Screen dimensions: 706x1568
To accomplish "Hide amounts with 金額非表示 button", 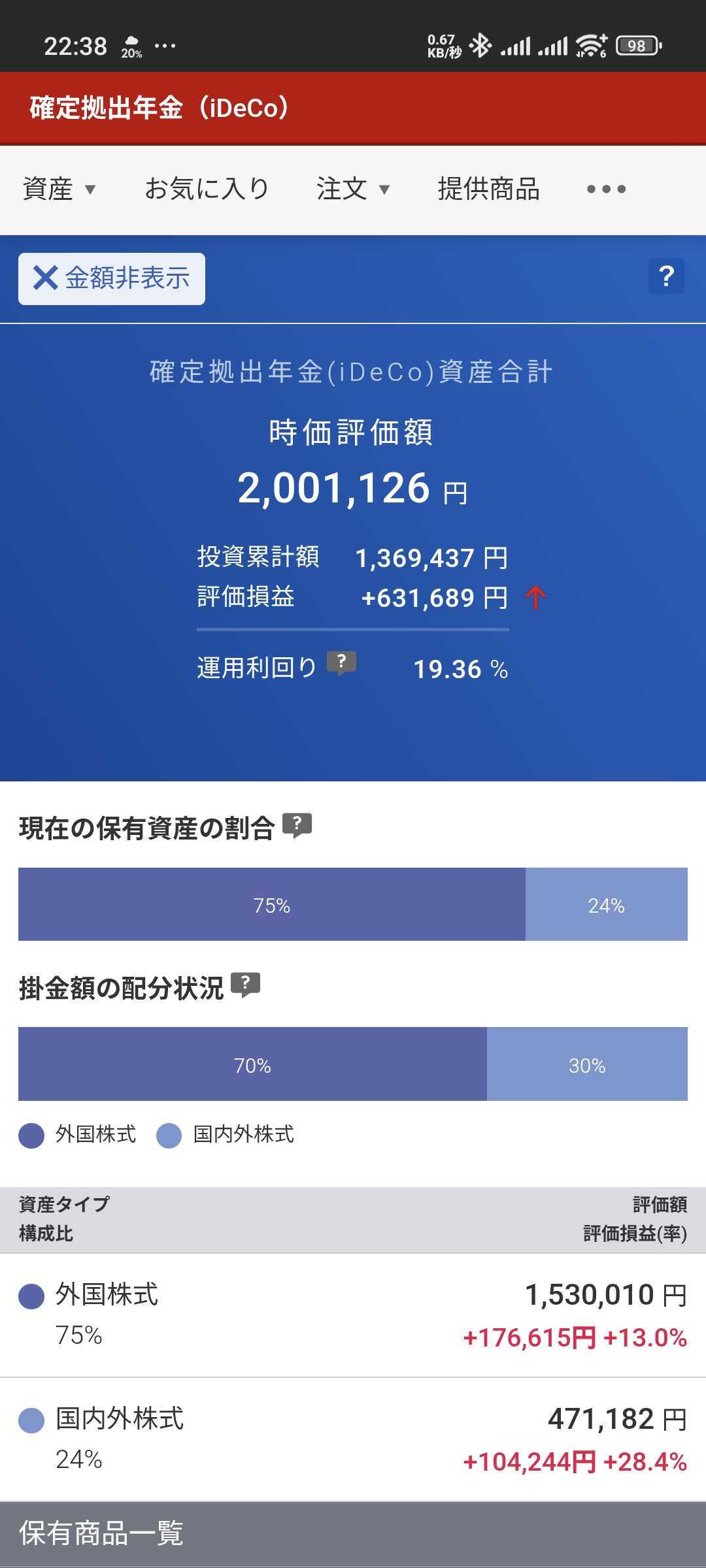I will (x=112, y=279).
